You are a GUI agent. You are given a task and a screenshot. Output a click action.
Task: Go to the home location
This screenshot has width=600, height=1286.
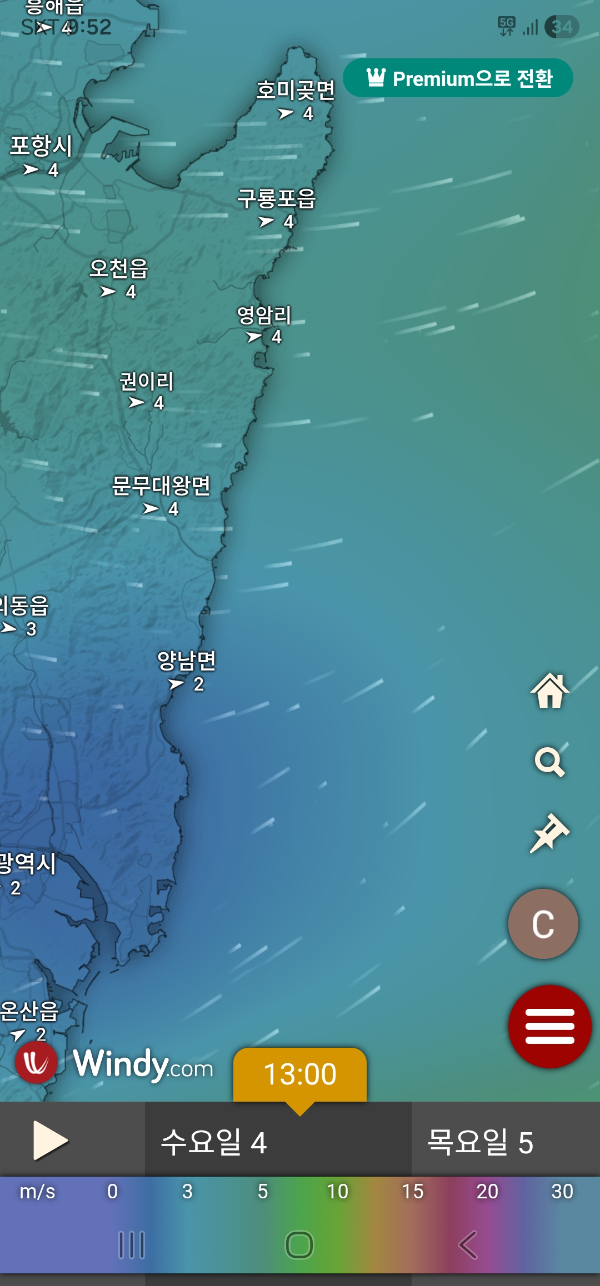click(x=549, y=691)
